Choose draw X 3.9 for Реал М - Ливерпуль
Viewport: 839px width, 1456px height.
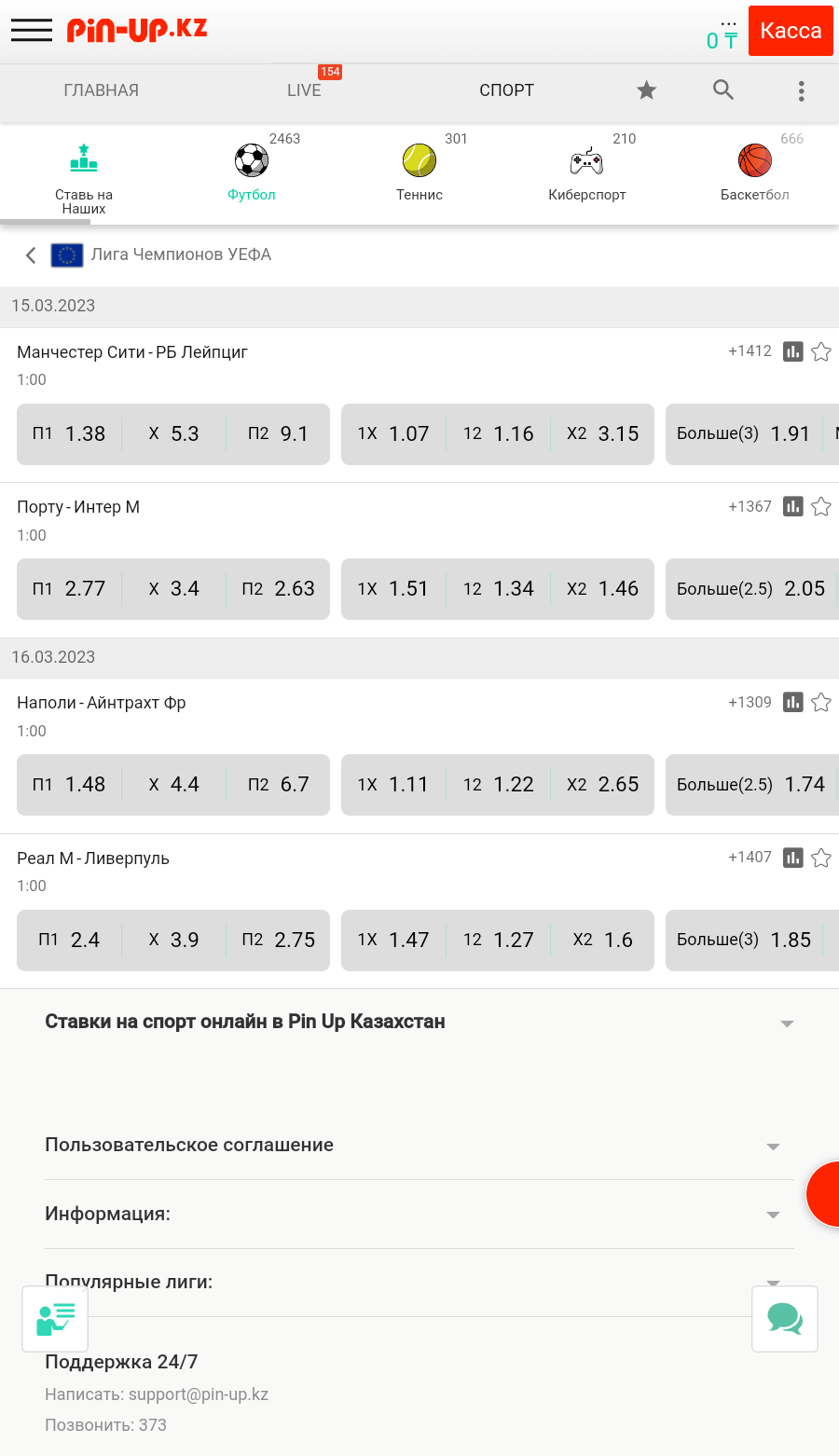coord(173,941)
